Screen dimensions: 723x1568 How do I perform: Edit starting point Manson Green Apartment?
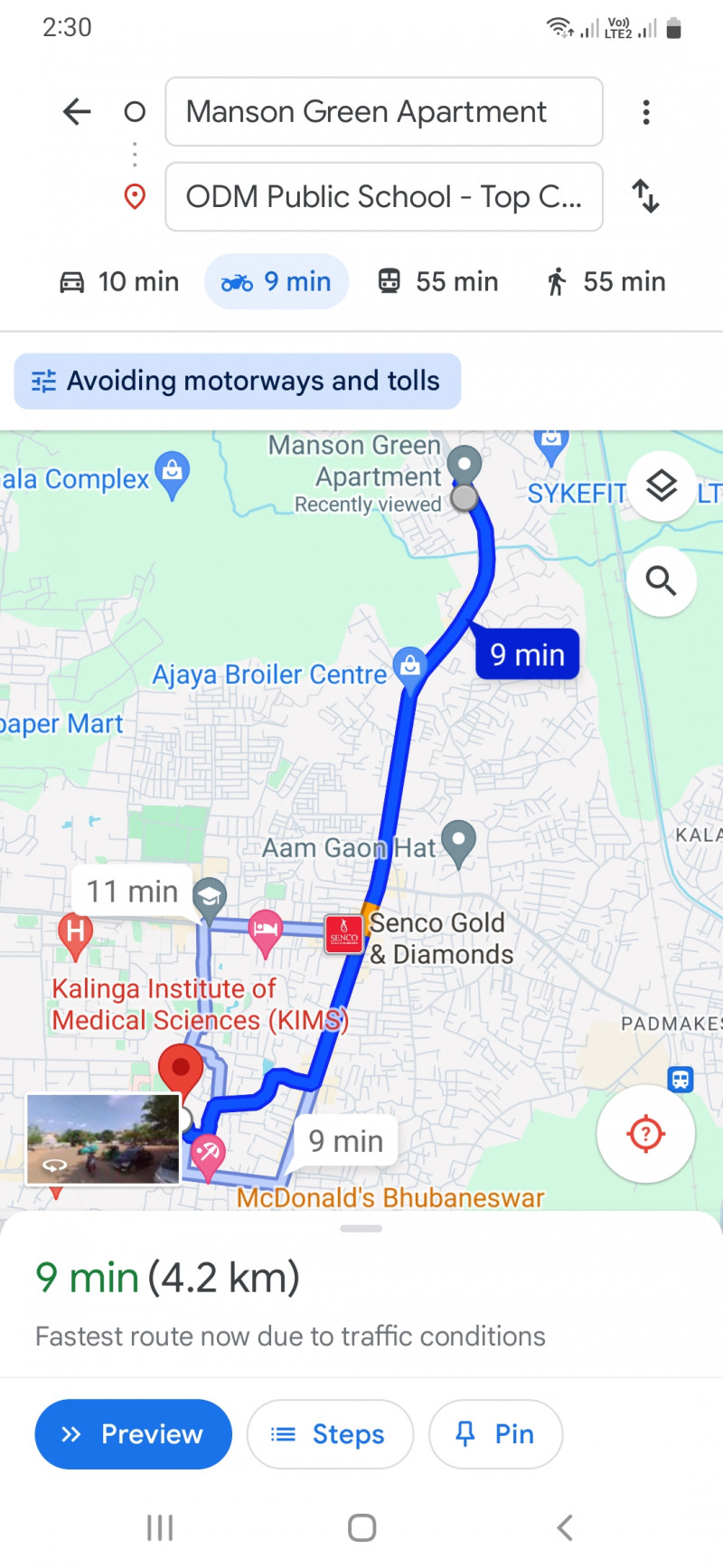pyautogui.click(x=383, y=112)
